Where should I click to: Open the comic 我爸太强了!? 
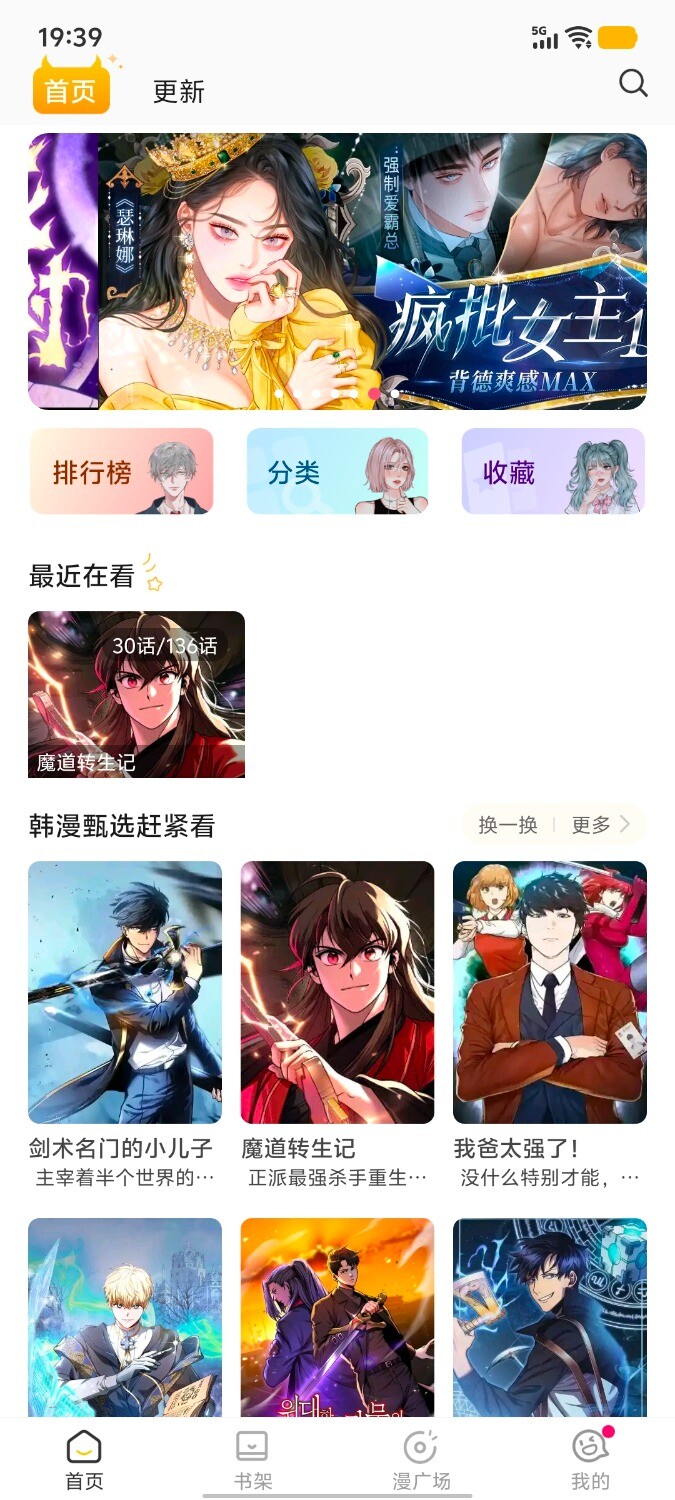coord(549,992)
